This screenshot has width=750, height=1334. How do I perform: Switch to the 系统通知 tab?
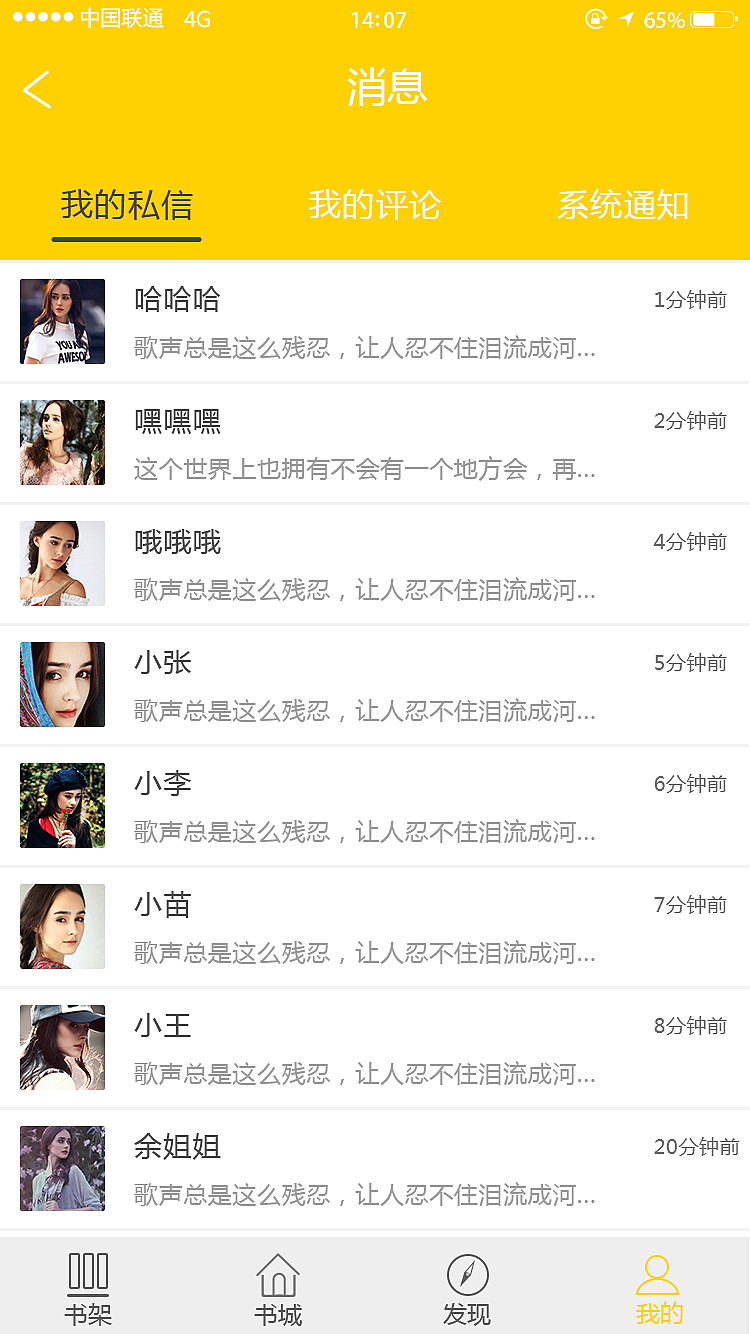tap(622, 205)
